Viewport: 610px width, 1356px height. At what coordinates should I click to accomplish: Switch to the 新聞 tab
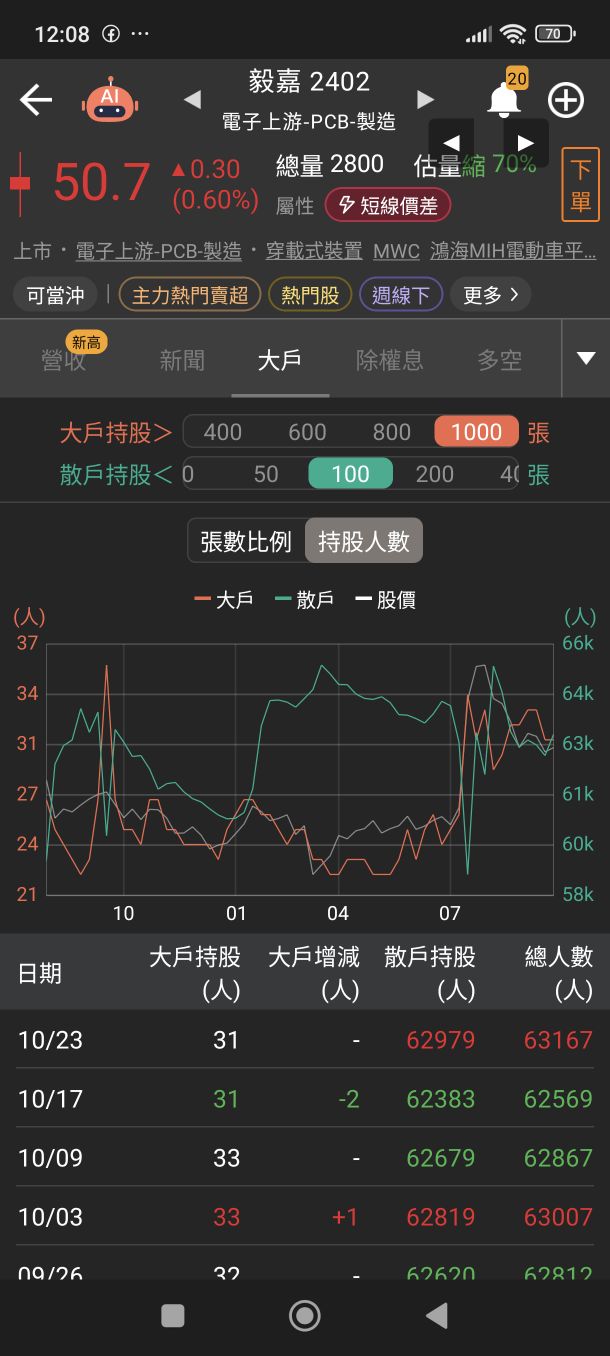[182, 361]
